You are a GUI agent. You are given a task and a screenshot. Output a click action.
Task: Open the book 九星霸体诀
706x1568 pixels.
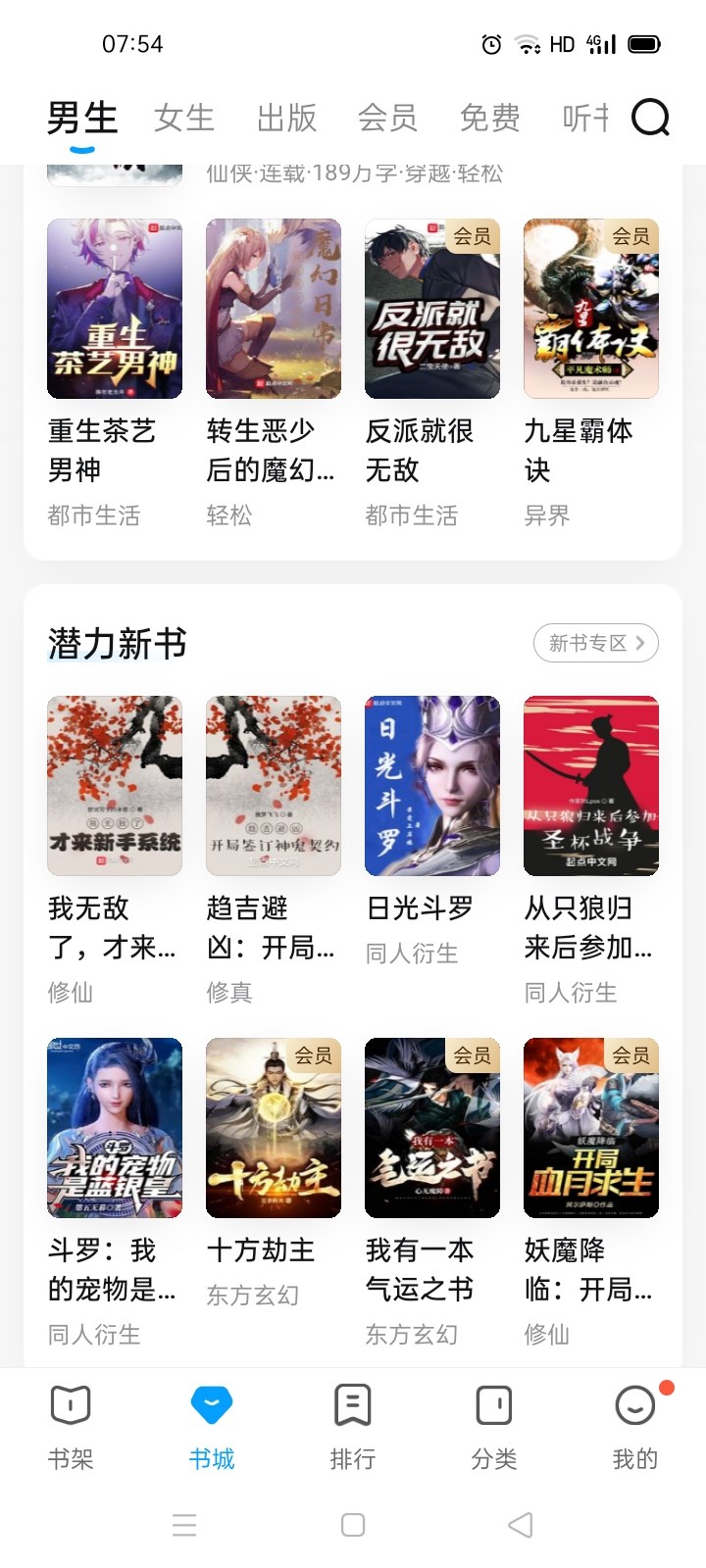pos(591,309)
